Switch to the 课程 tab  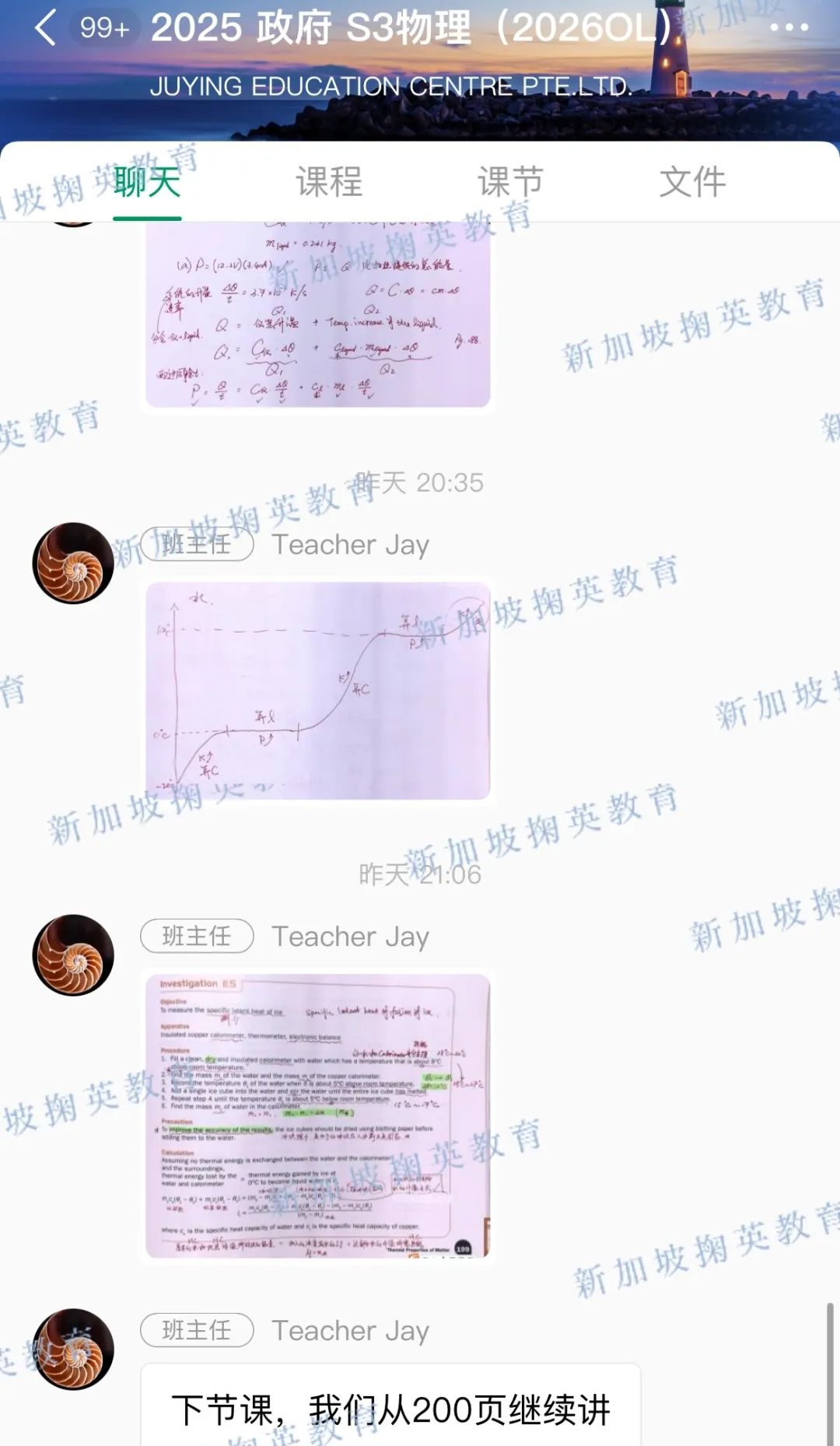329,182
